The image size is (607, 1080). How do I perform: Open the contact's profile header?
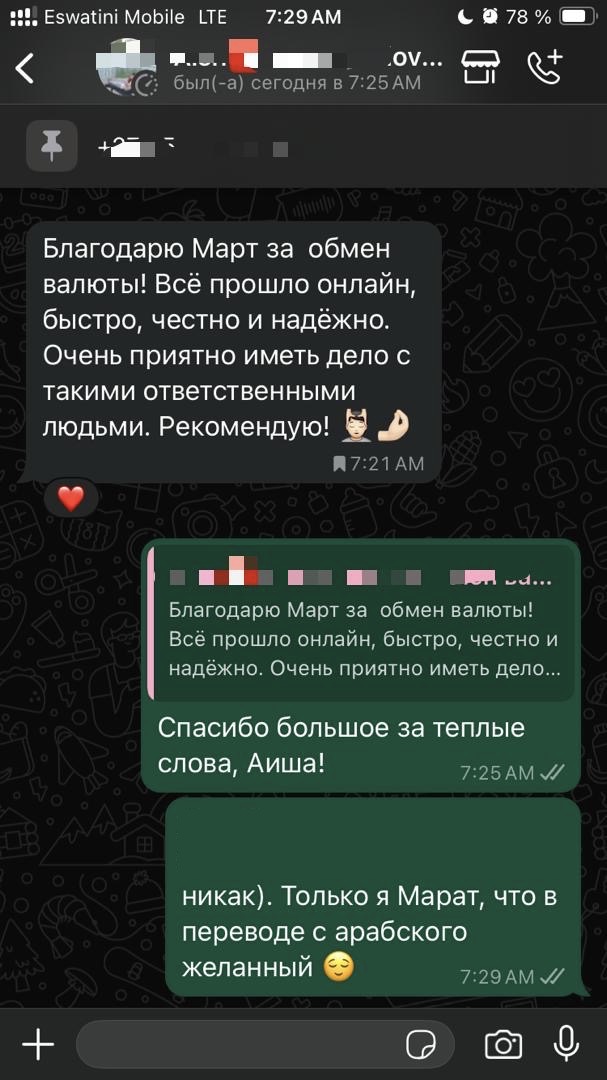[290, 68]
